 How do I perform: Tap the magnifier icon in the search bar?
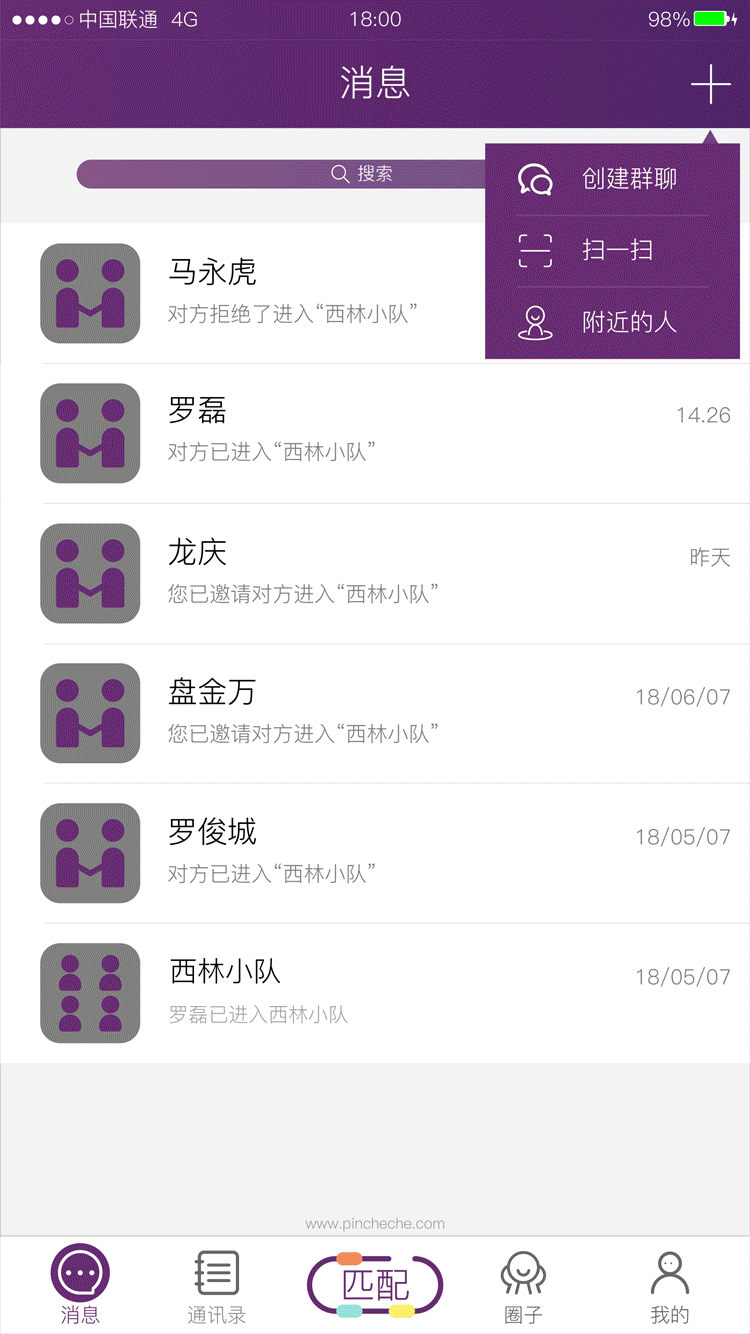[341, 173]
